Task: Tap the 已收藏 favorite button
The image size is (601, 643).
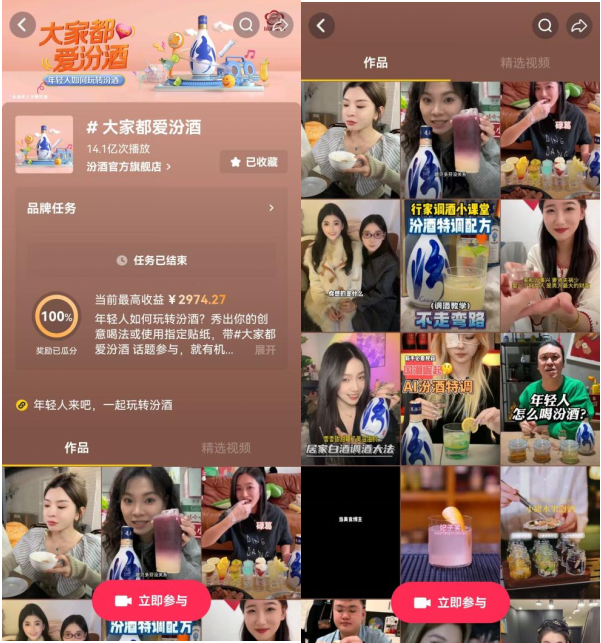Action: point(254,162)
